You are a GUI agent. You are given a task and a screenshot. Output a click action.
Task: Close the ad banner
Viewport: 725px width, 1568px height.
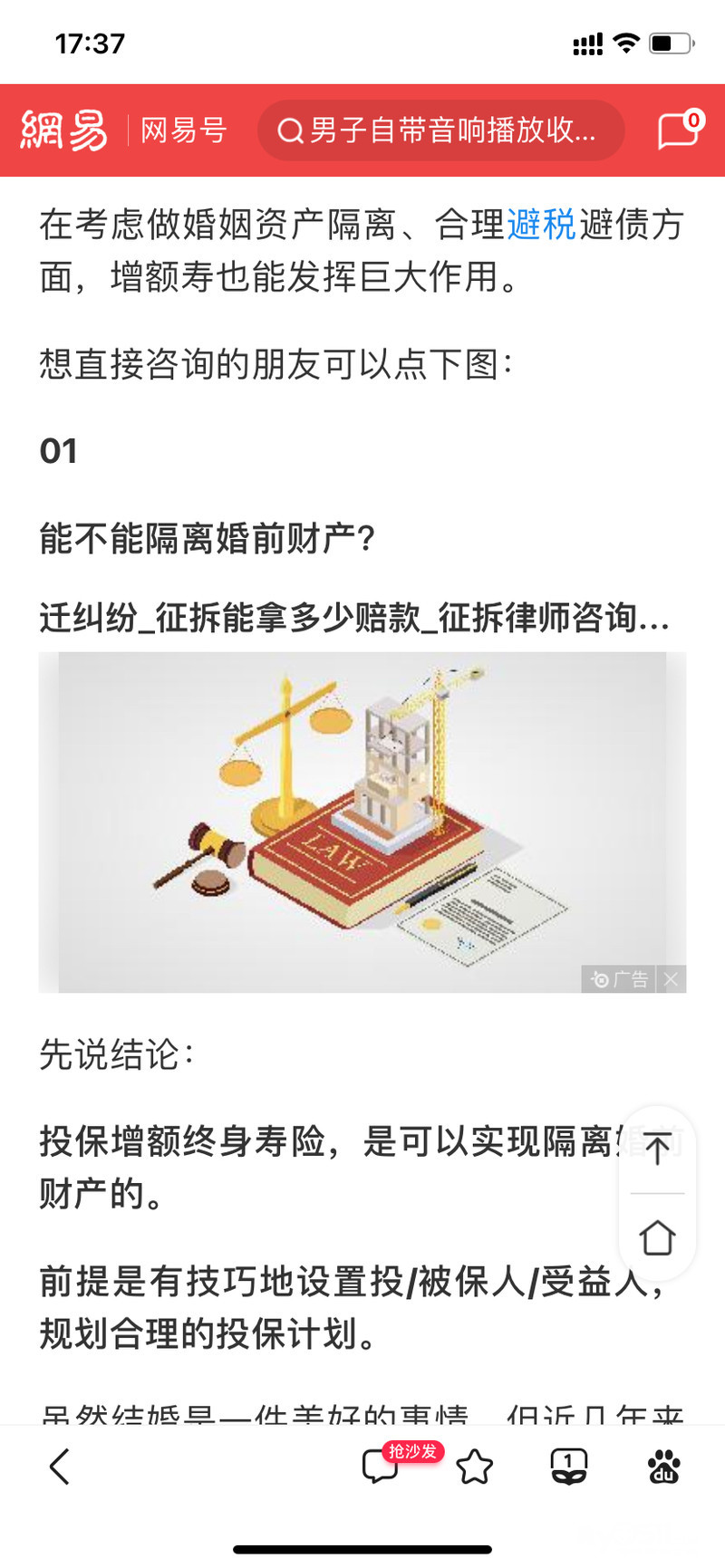click(671, 979)
